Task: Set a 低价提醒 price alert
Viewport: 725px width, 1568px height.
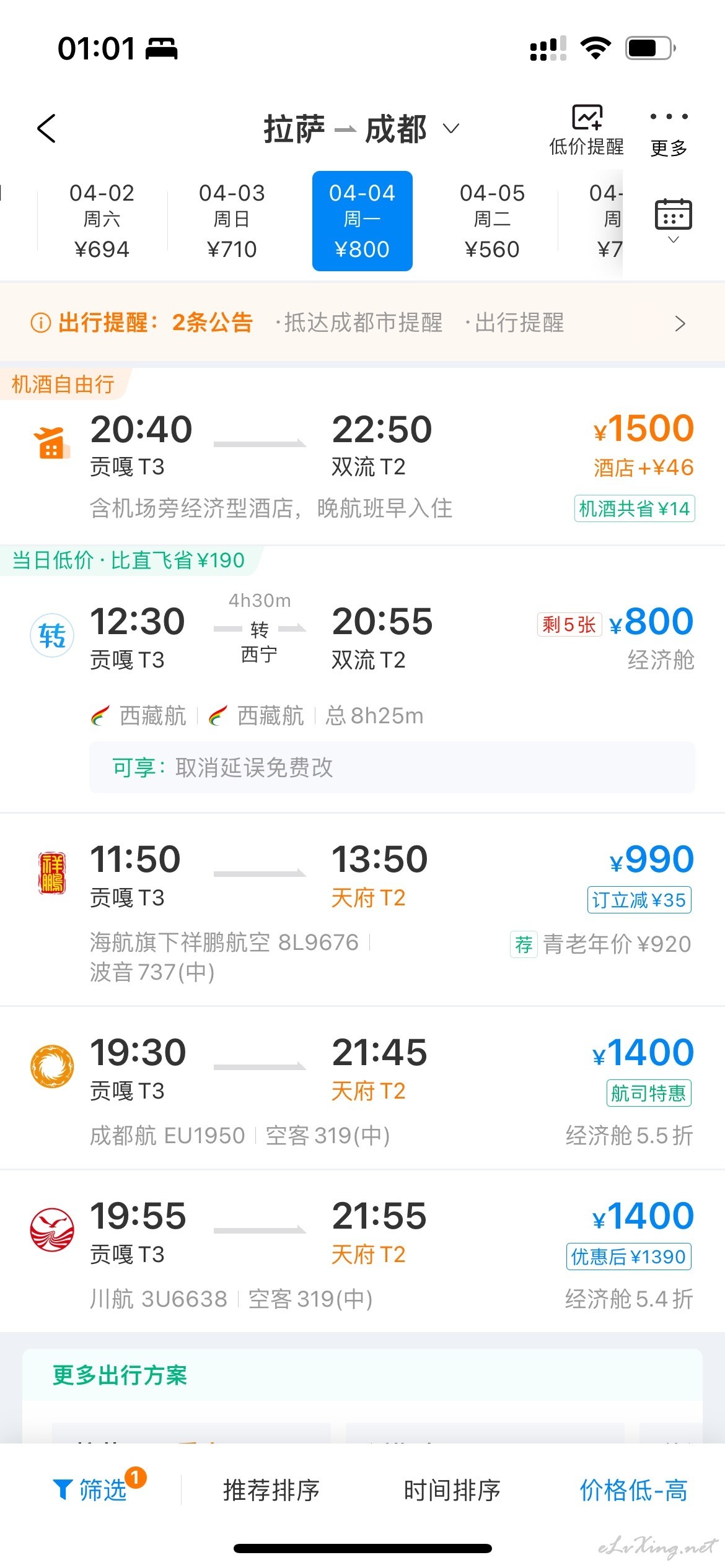Action: (x=587, y=130)
